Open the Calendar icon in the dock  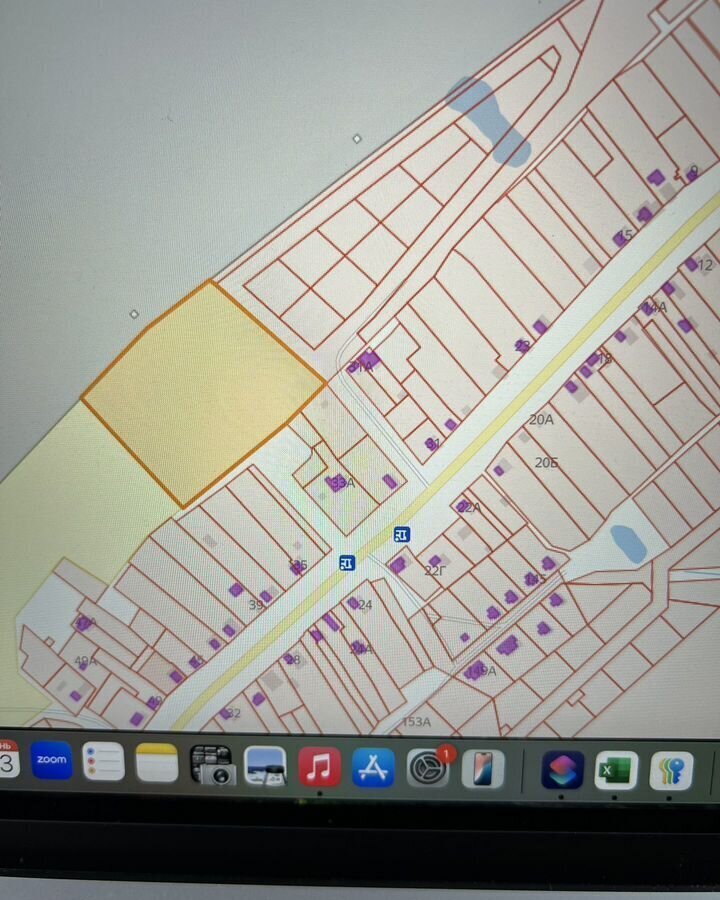pyautogui.click(x=7, y=759)
